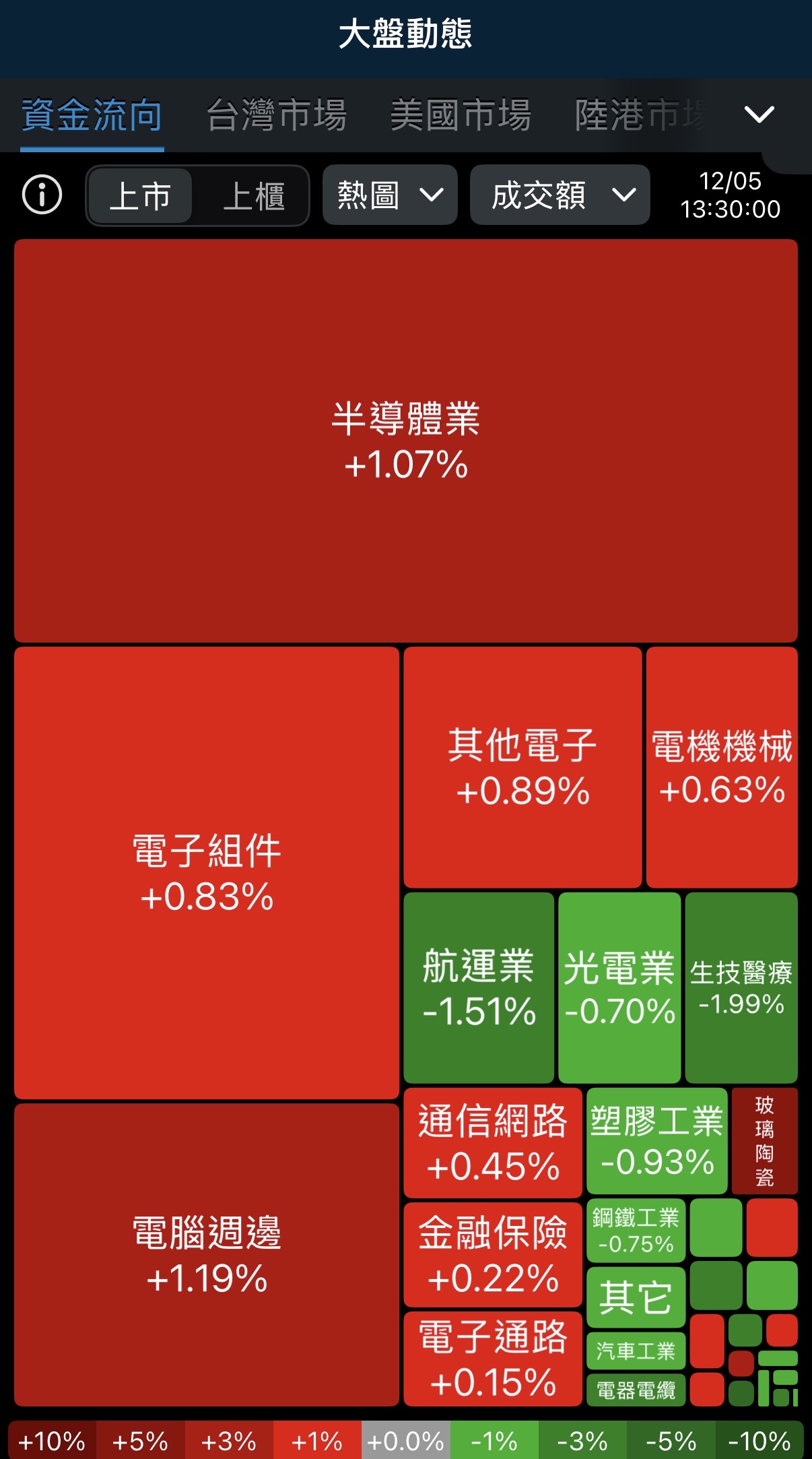Expand the tab list chevron

point(759,115)
